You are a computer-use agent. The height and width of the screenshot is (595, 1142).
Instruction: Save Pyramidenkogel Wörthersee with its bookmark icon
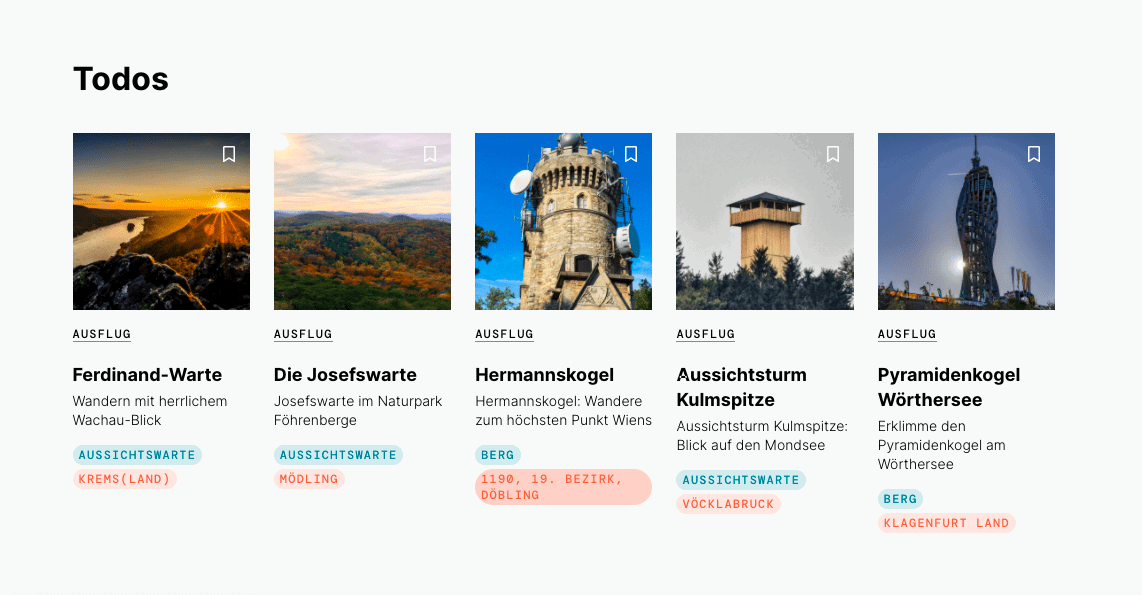[1034, 154]
